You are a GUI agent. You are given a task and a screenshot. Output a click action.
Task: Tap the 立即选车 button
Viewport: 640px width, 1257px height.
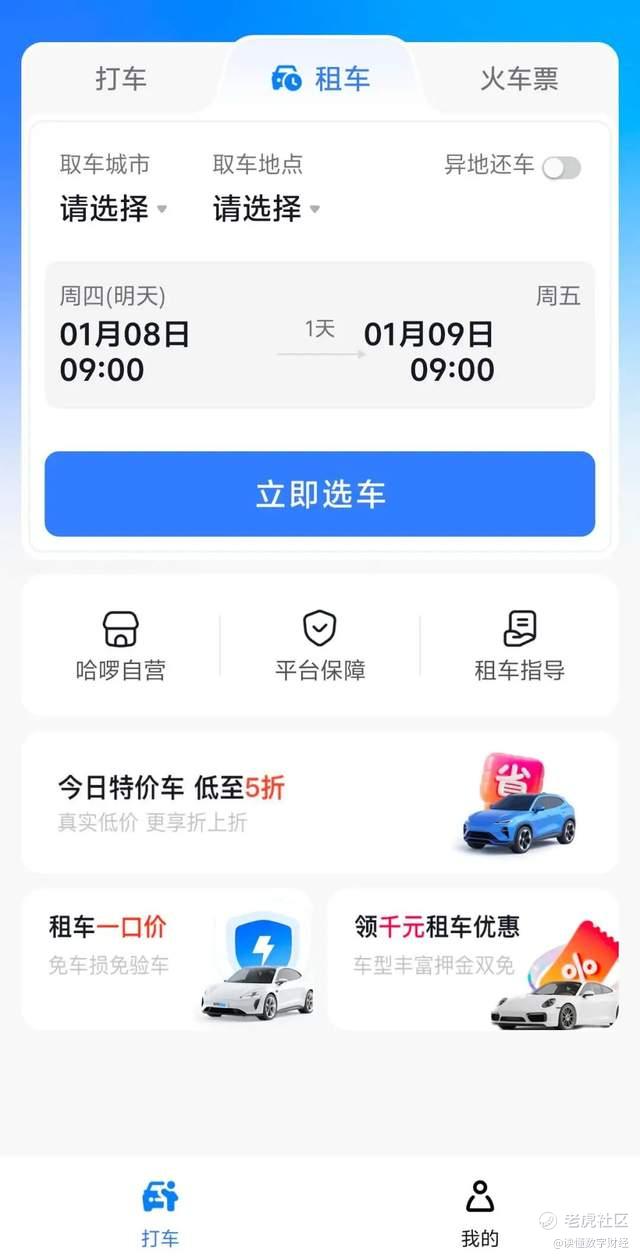320,494
